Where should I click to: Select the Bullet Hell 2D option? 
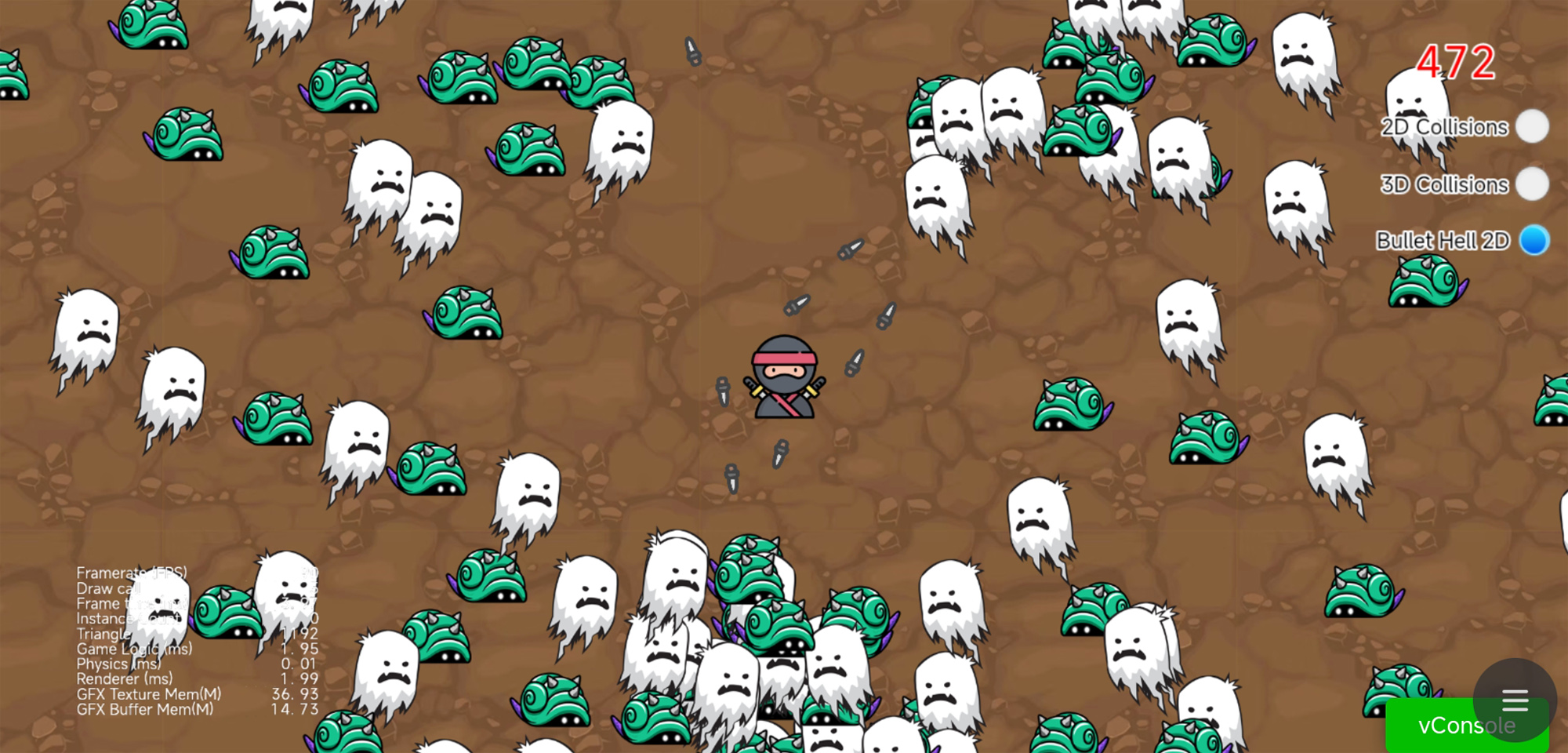tap(1534, 240)
